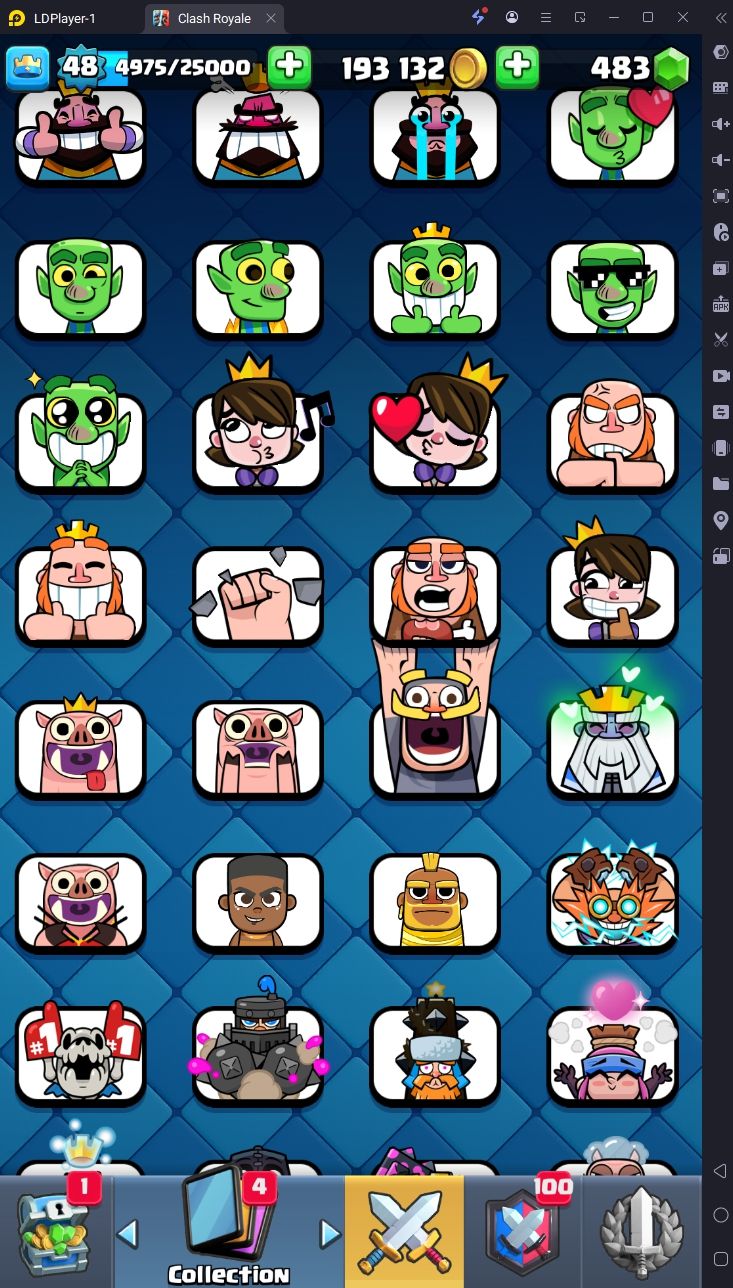The height and width of the screenshot is (1288, 733).
Task: Tap the right arrow beside Collection
Action: coord(330,1234)
